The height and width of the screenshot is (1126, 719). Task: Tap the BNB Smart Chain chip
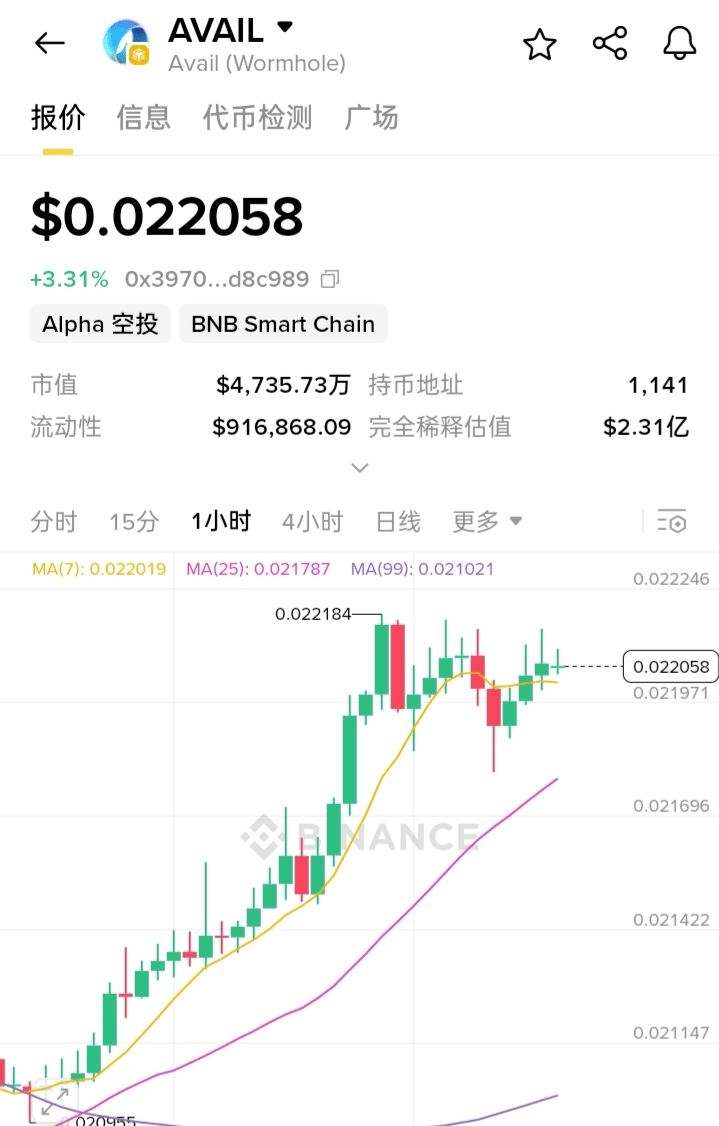point(283,324)
